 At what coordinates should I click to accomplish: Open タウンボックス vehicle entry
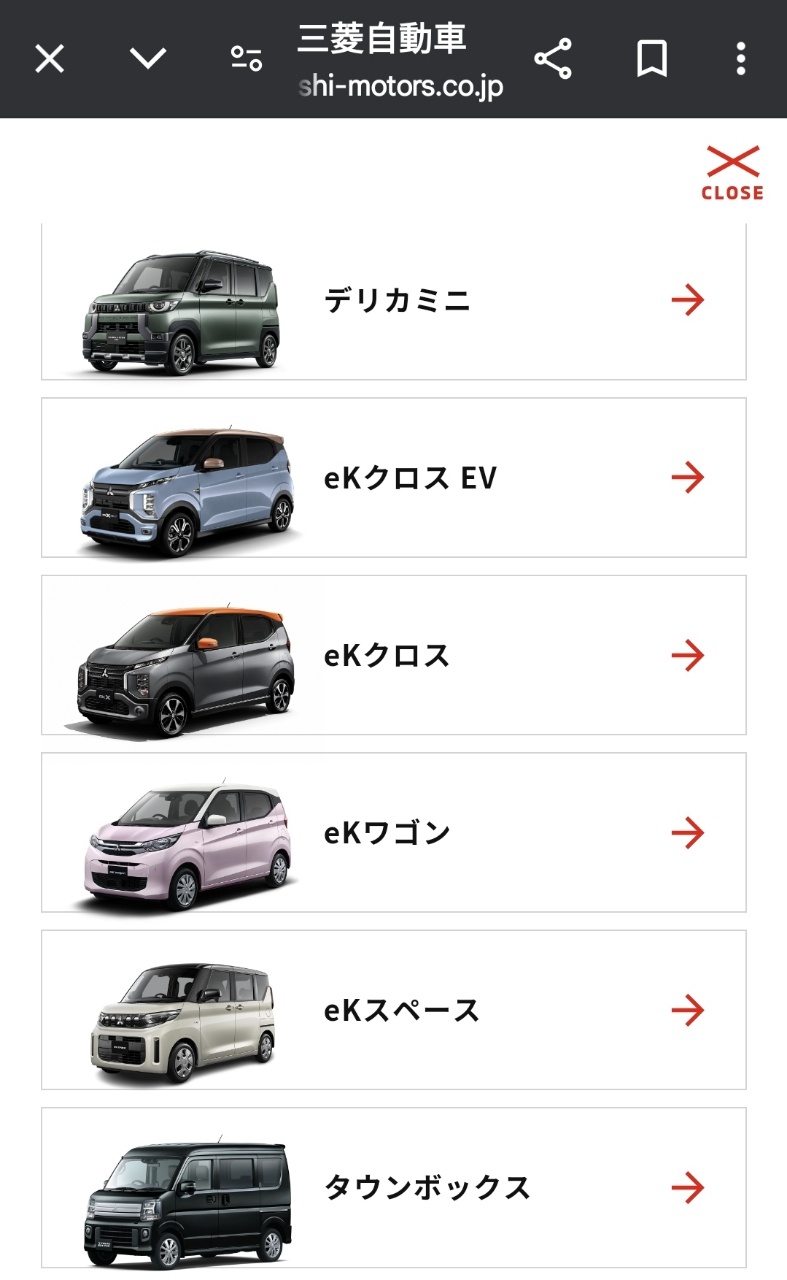pos(394,1188)
